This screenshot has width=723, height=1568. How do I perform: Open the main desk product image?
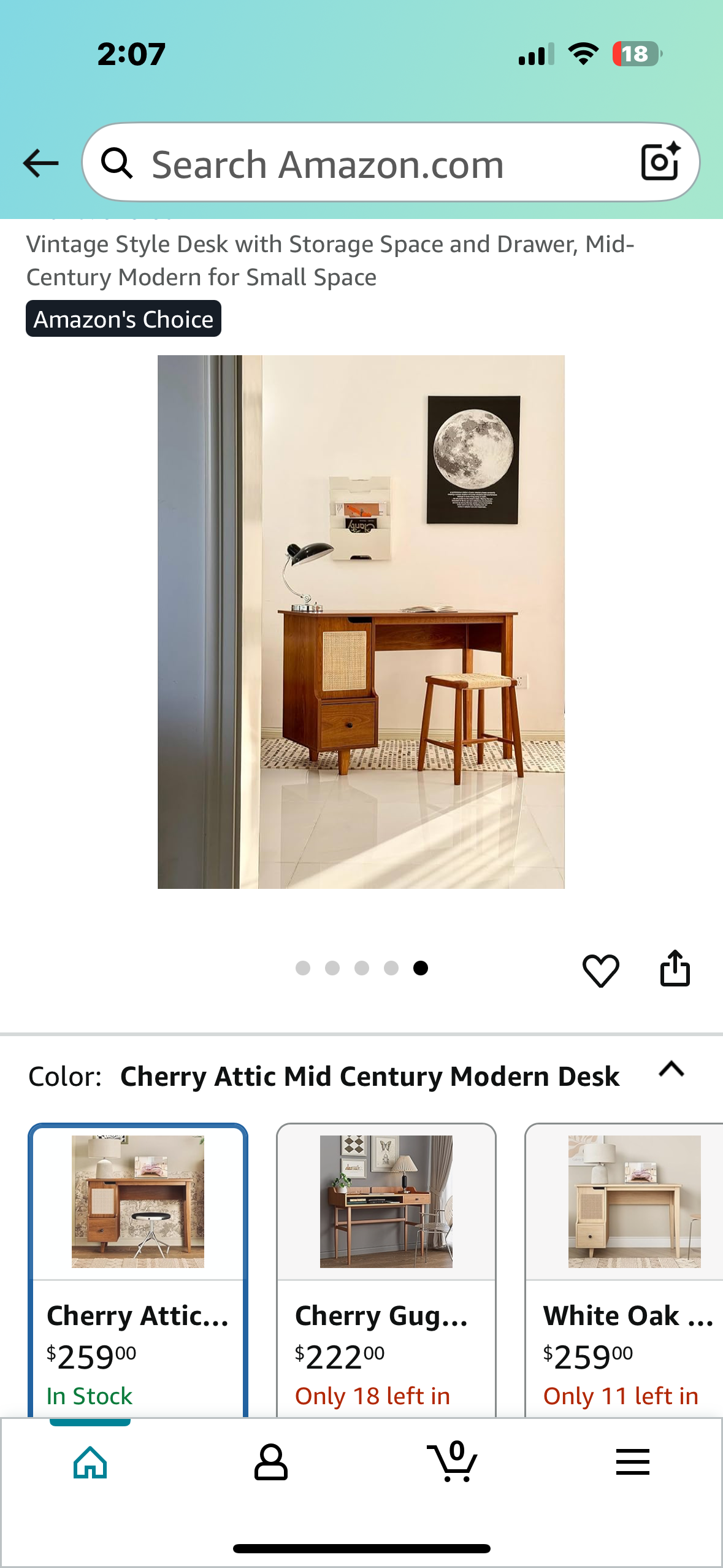pos(361,621)
